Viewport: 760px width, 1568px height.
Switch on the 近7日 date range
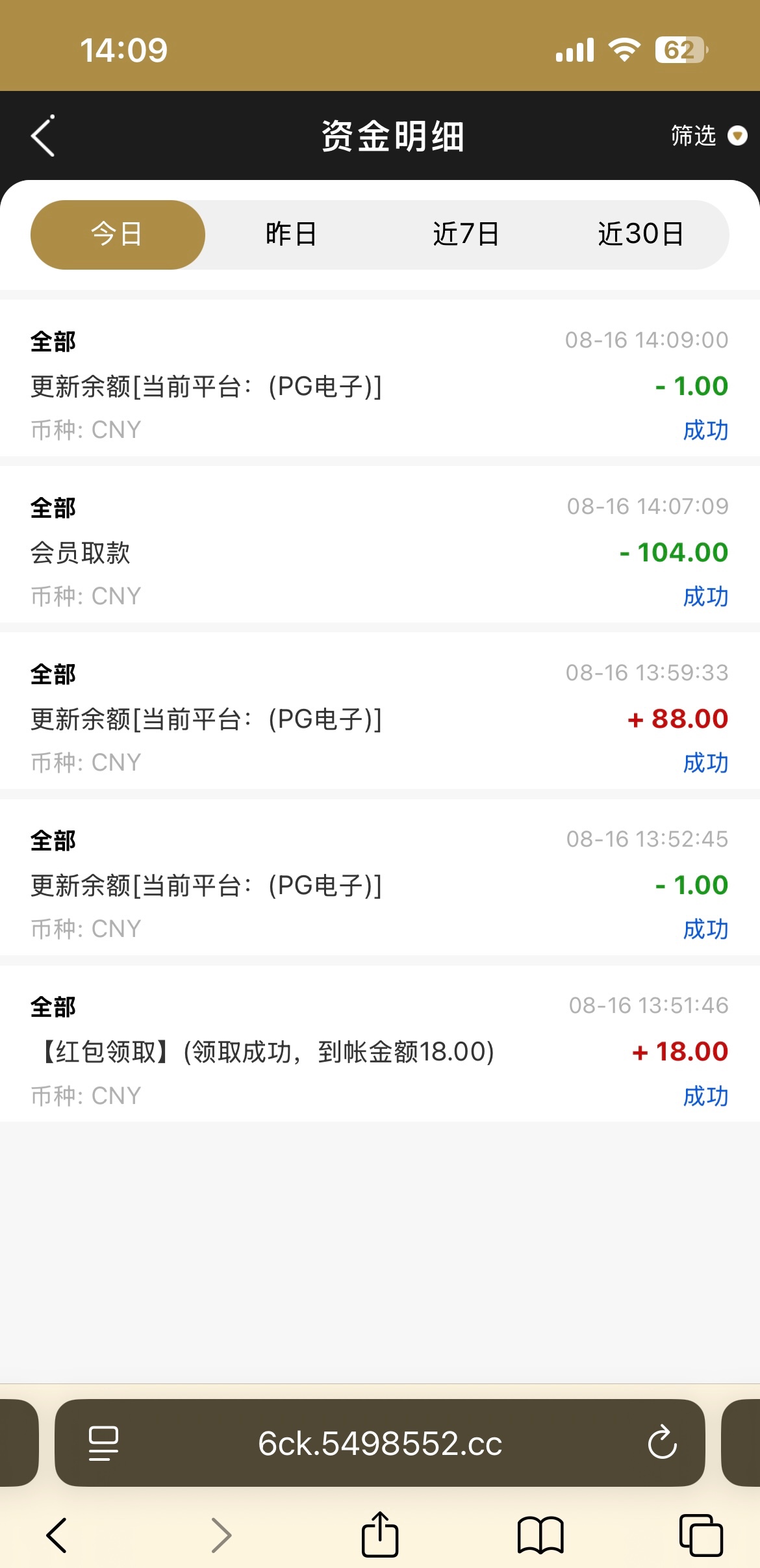point(466,235)
